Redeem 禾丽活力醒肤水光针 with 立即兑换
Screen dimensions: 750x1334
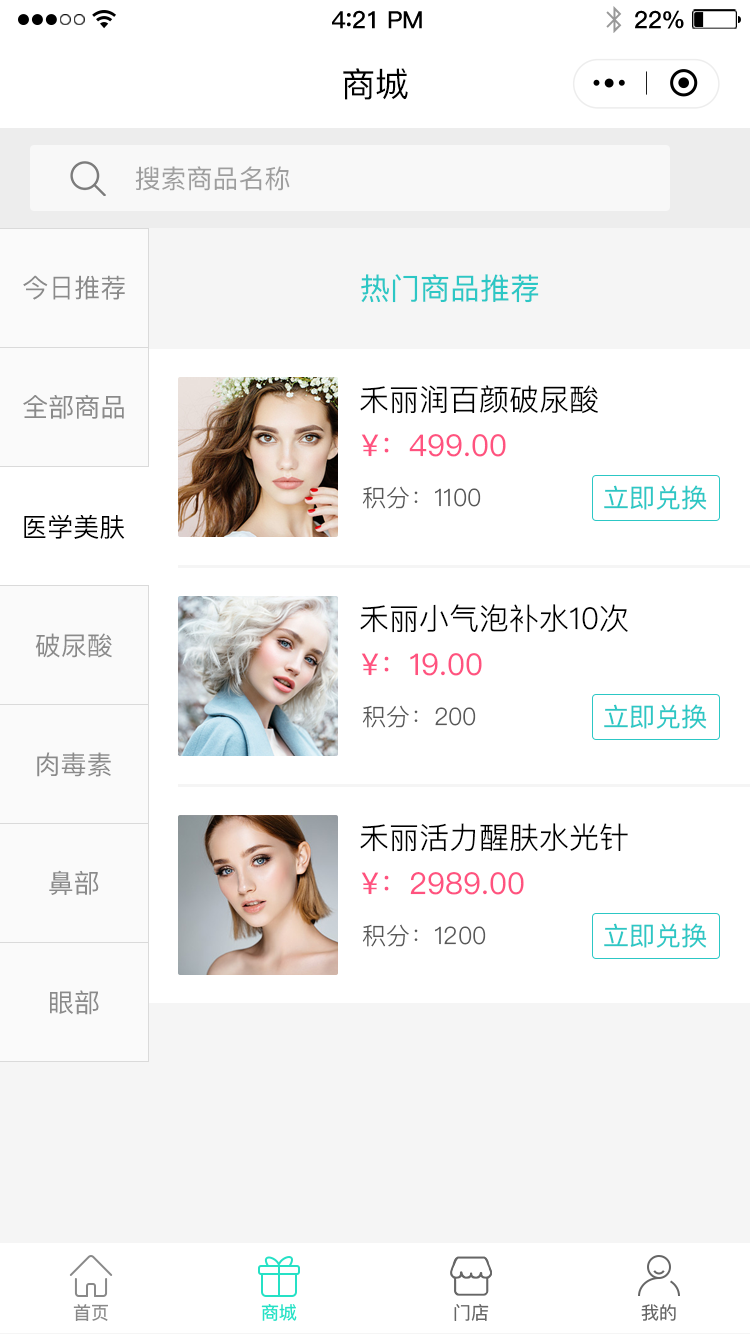tap(655, 936)
